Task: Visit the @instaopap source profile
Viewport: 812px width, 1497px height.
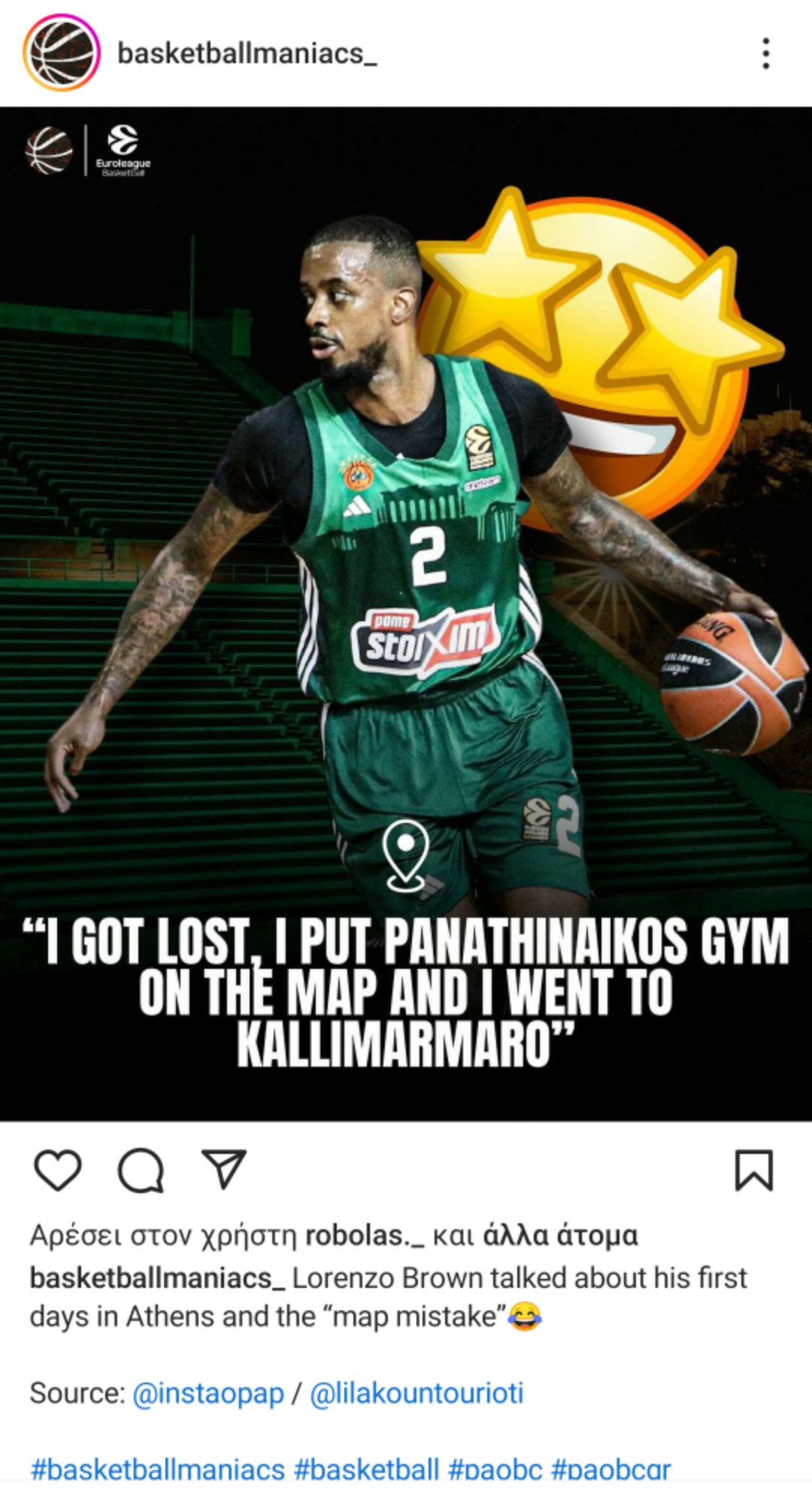Action: tap(208, 1393)
